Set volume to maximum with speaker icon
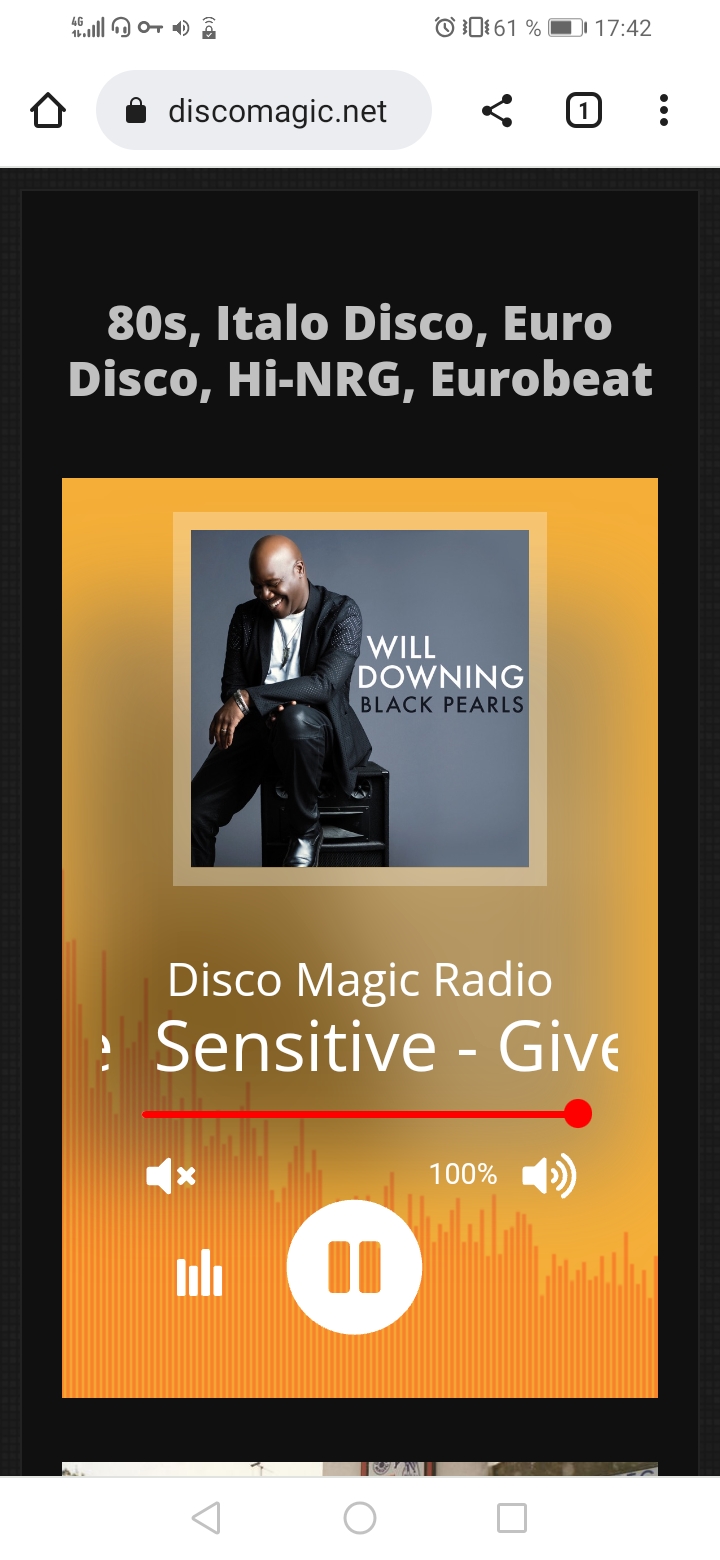Viewport: 720px width, 1560px height. pyautogui.click(x=549, y=1175)
